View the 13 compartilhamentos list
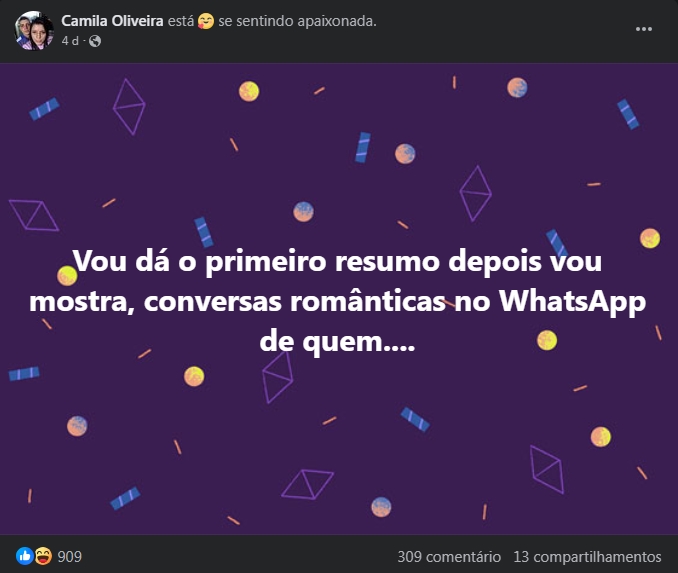The height and width of the screenshot is (573, 678). [x=587, y=556]
